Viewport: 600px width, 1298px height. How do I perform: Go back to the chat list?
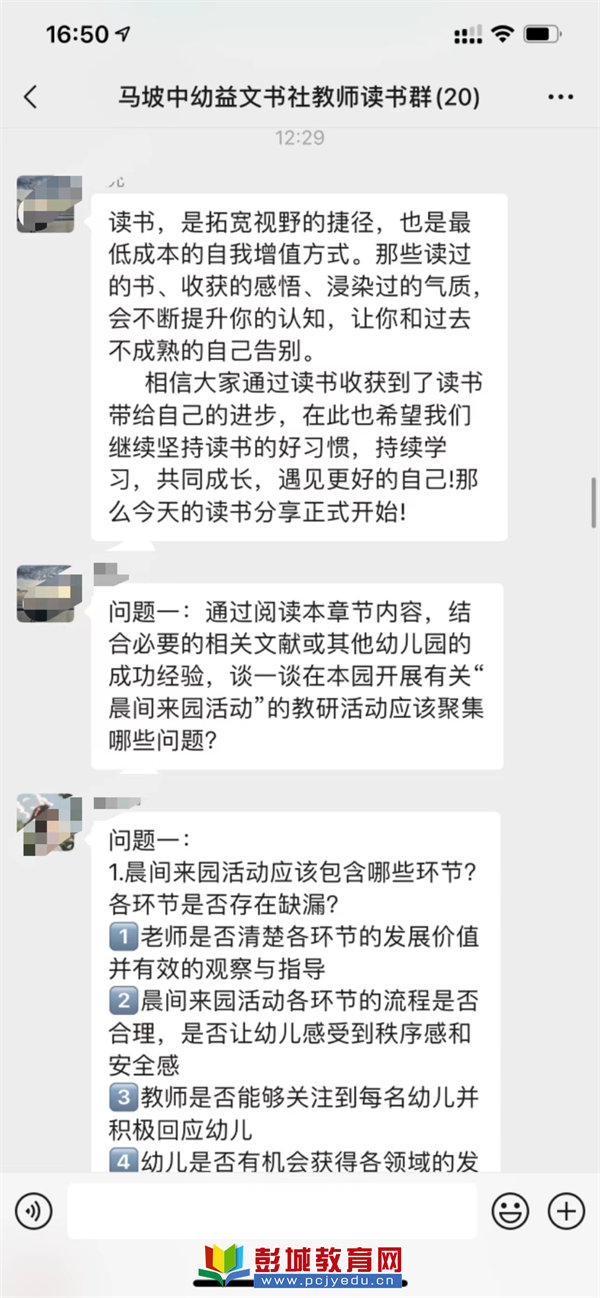[x=30, y=97]
